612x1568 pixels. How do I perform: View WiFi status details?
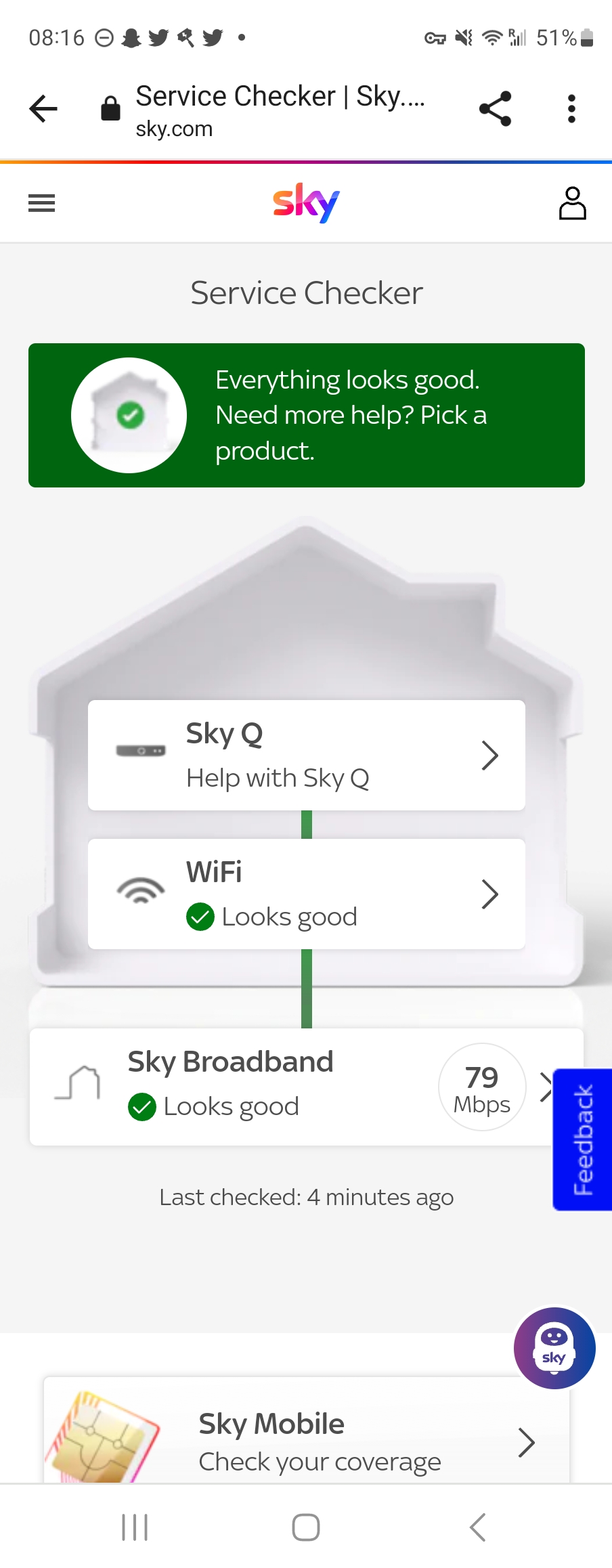(x=306, y=894)
